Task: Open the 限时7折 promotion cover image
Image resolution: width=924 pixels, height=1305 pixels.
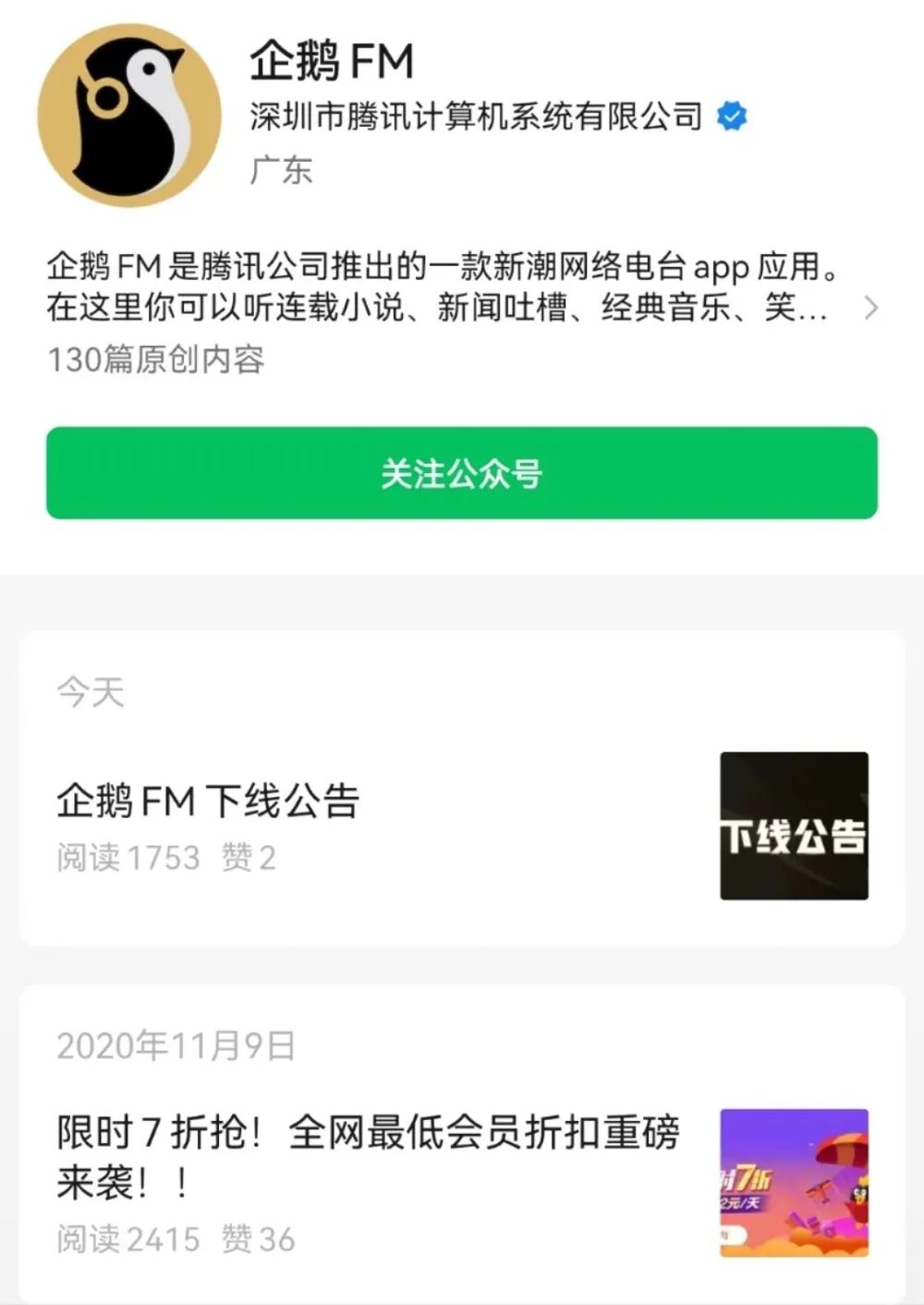Action: 796,1187
